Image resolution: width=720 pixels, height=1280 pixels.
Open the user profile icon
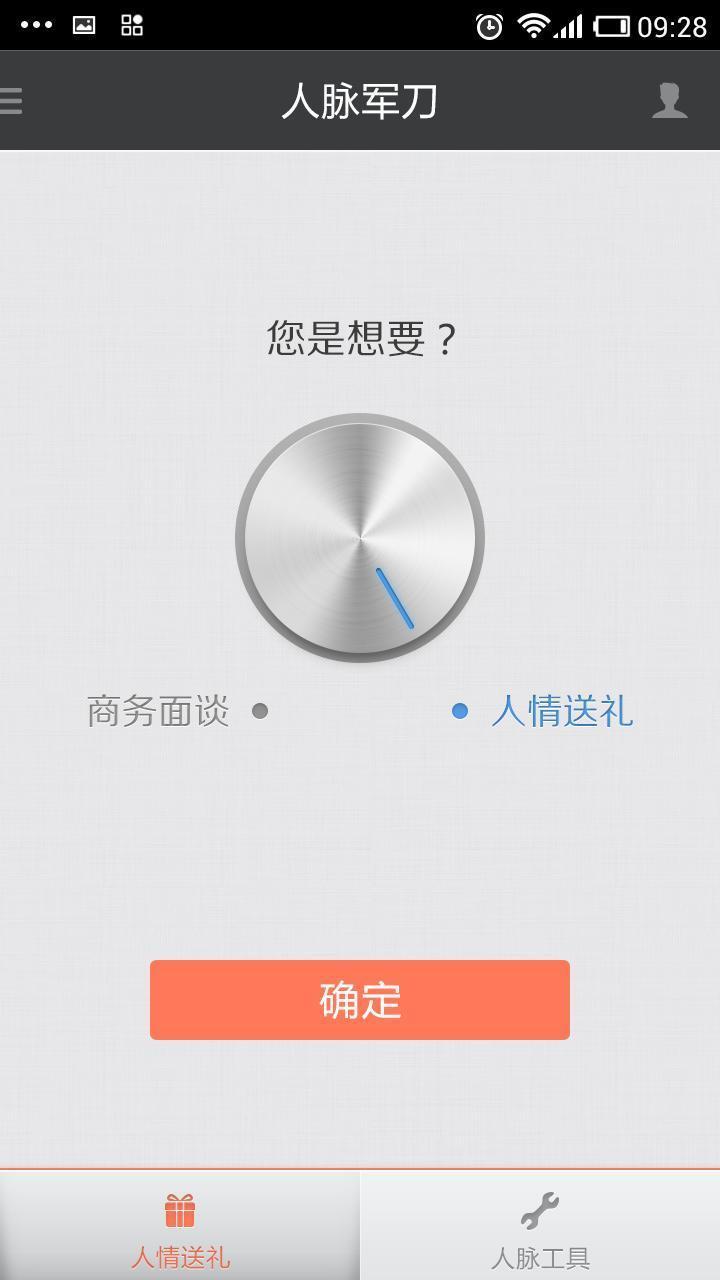coord(669,101)
